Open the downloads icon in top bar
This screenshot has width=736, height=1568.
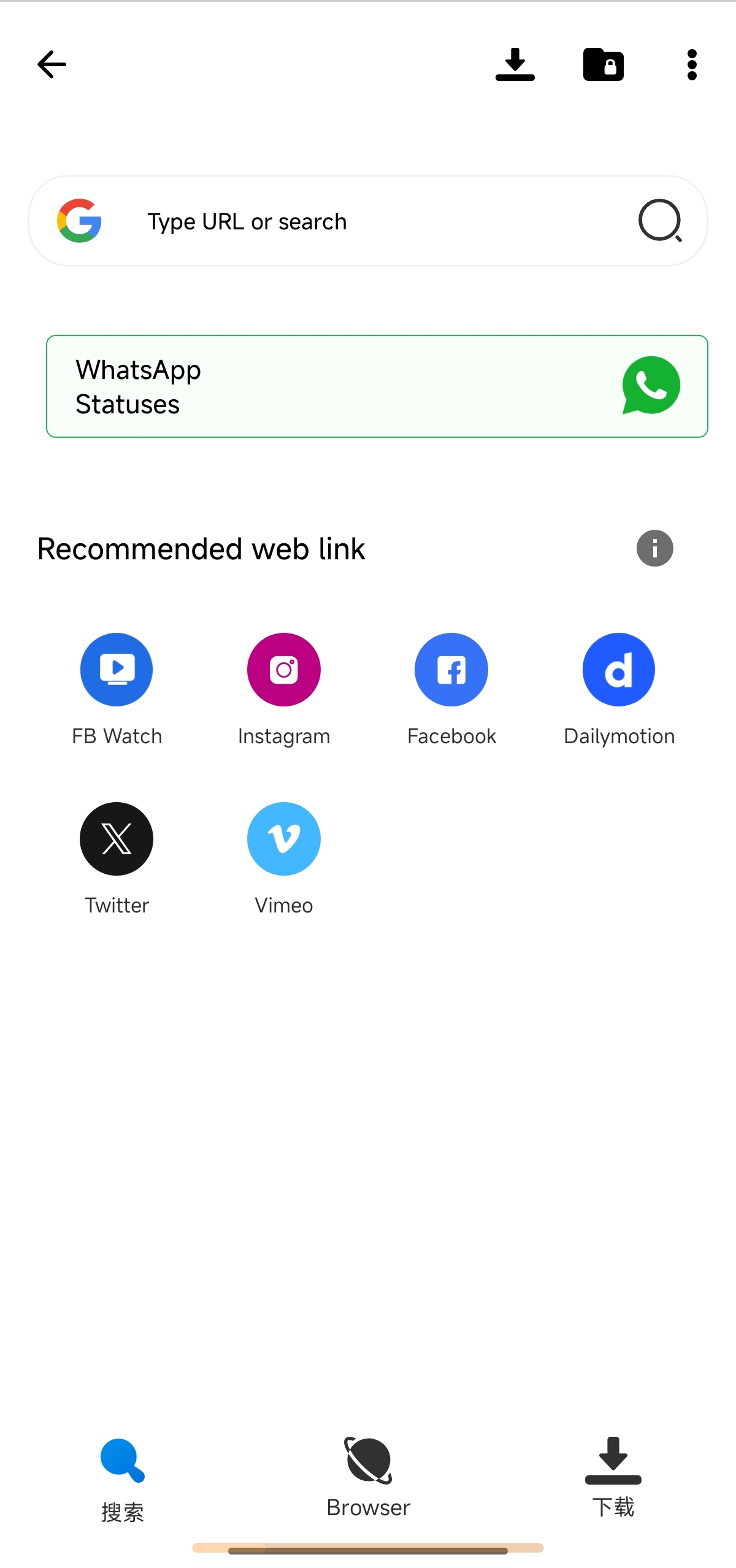click(515, 64)
